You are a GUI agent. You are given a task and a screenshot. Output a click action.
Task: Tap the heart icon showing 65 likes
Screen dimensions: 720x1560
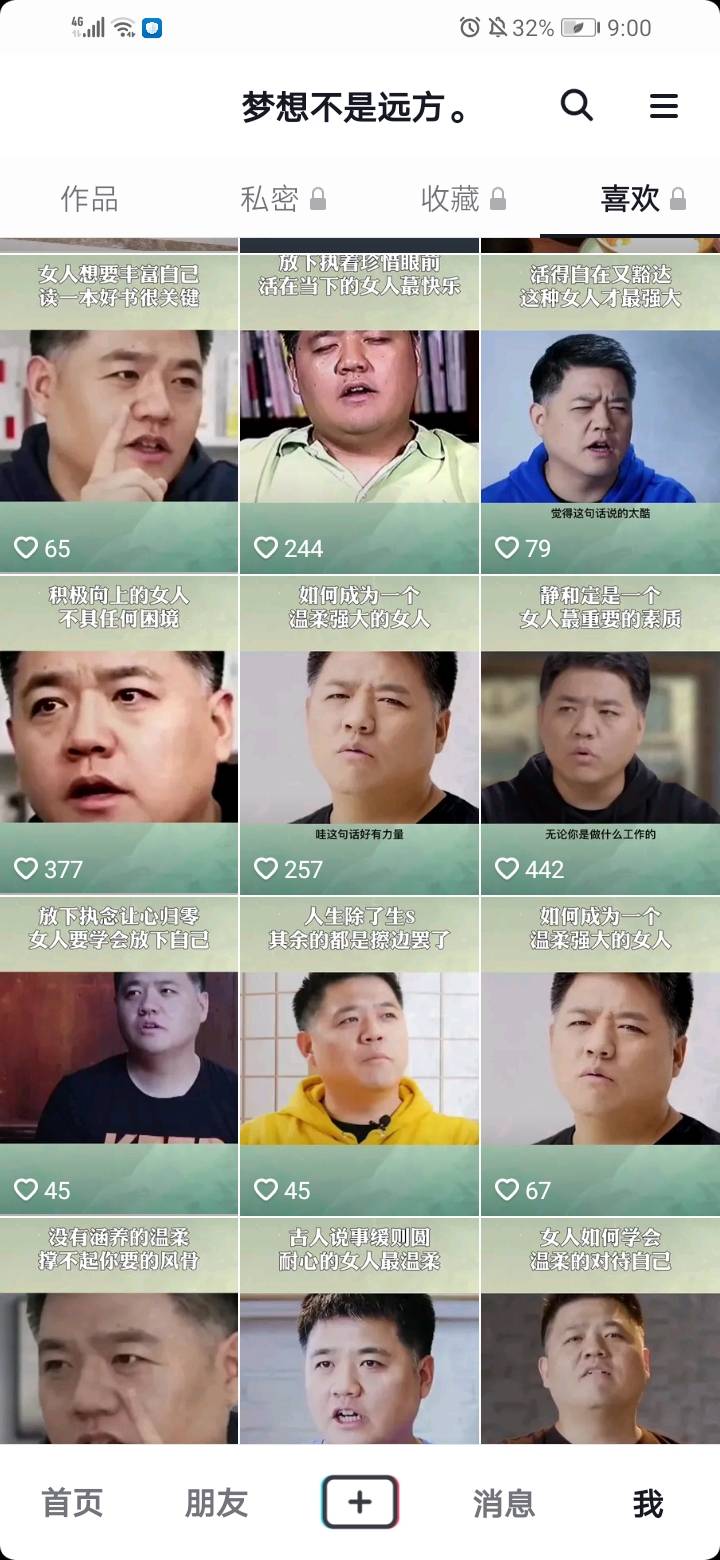pos(27,548)
